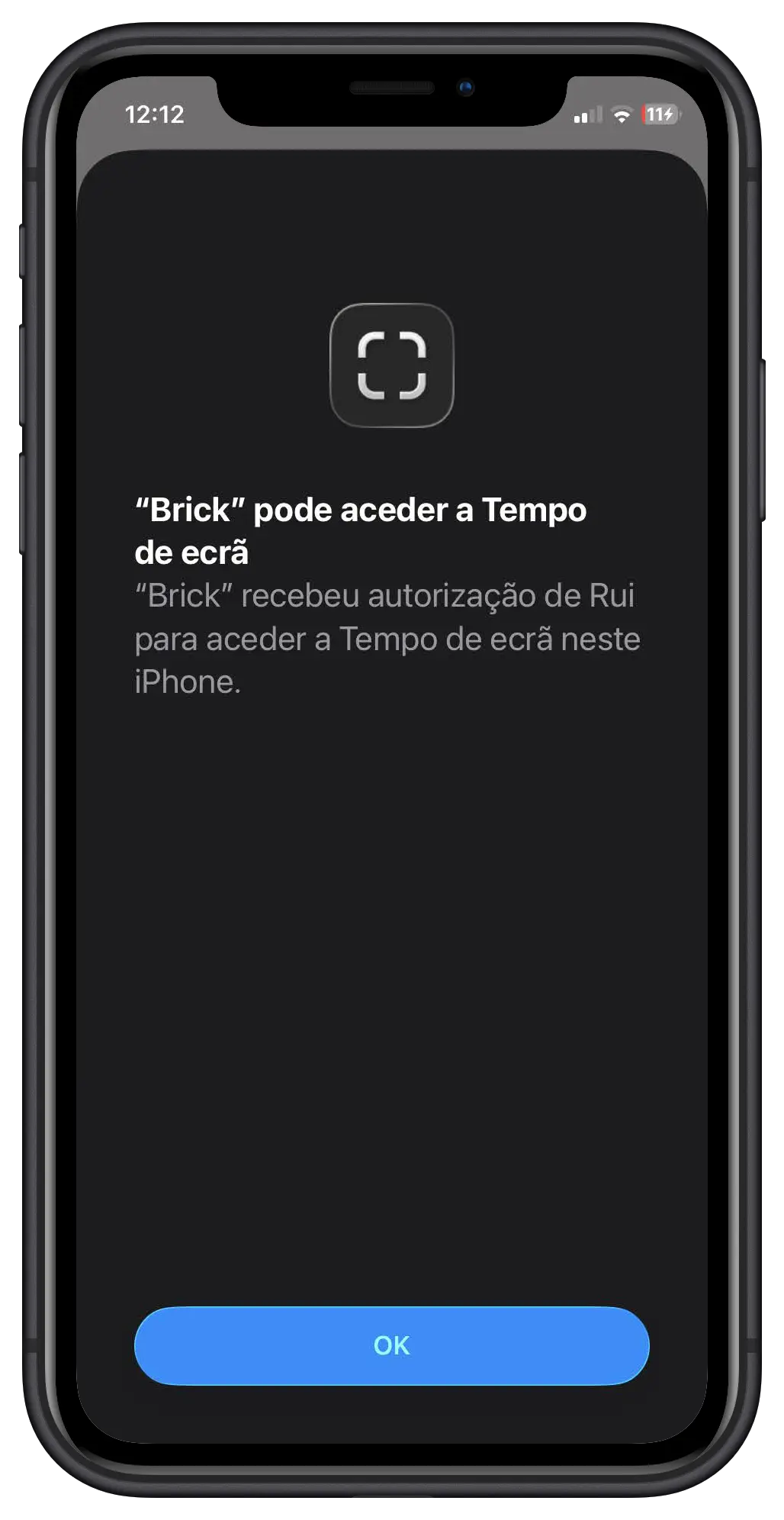The width and height of the screenshot is (784, 1520).
Task: Confirm the Brick Screen Time prompt with OK
Action: tap(391, 1345)
